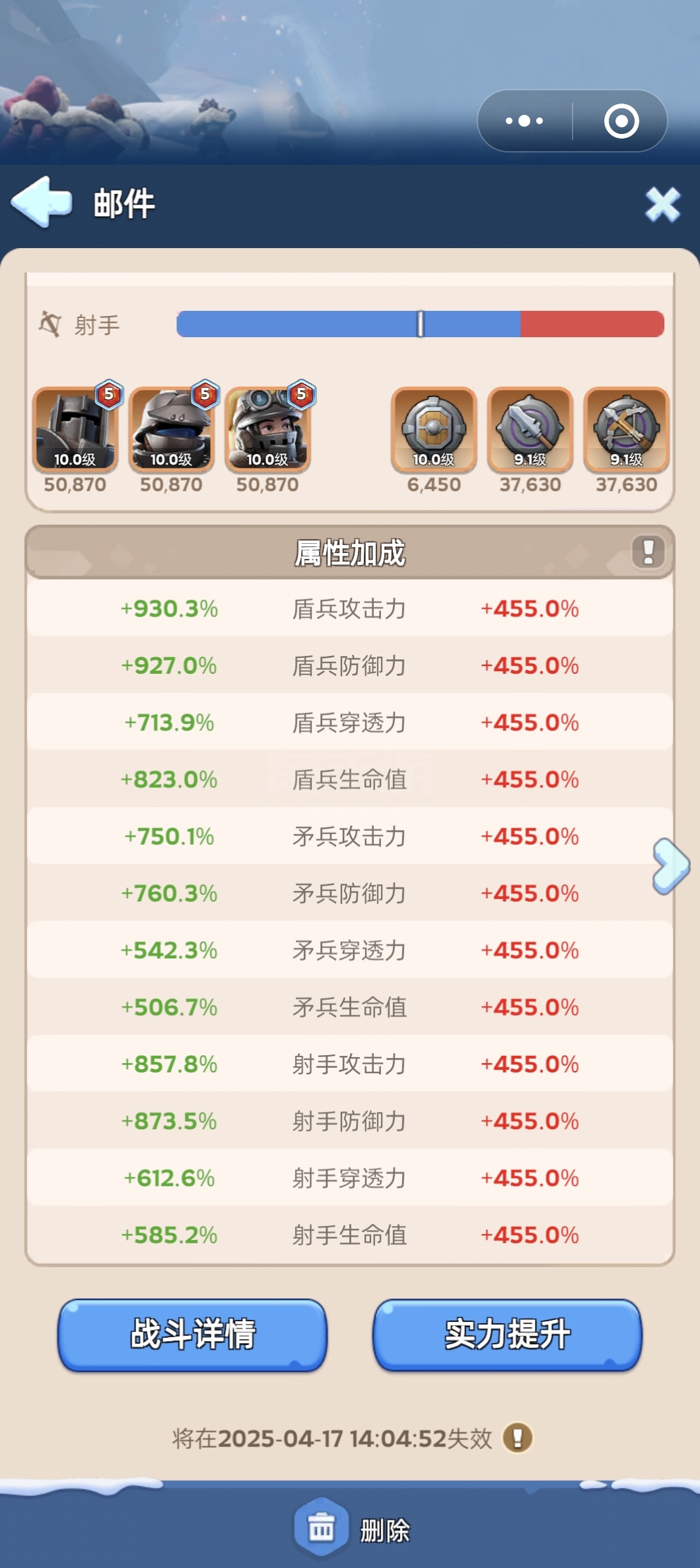Go back using the mail arrow
This screenshot has height=1568, width=700.
click(x=42, y=202)
